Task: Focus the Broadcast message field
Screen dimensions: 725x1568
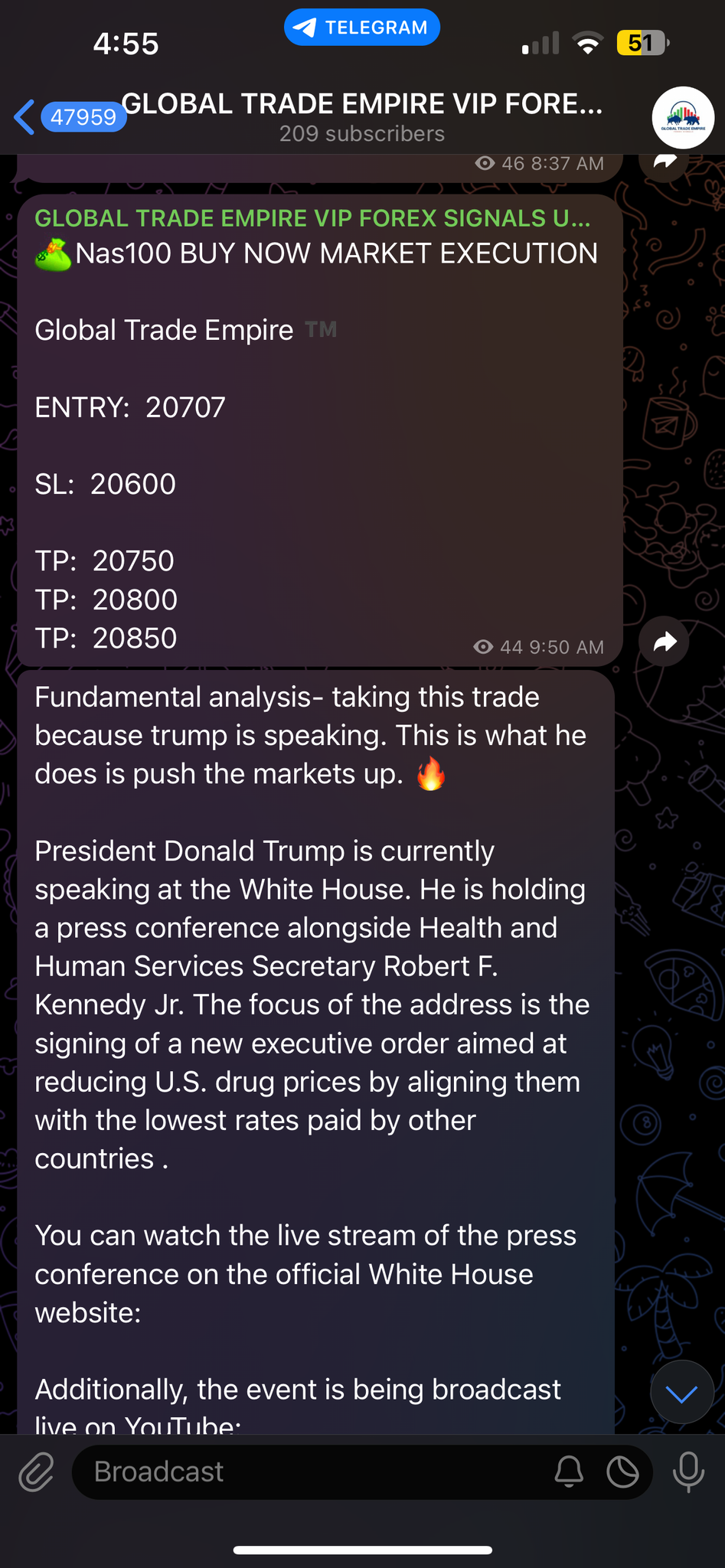Action: click(306, 1472)
